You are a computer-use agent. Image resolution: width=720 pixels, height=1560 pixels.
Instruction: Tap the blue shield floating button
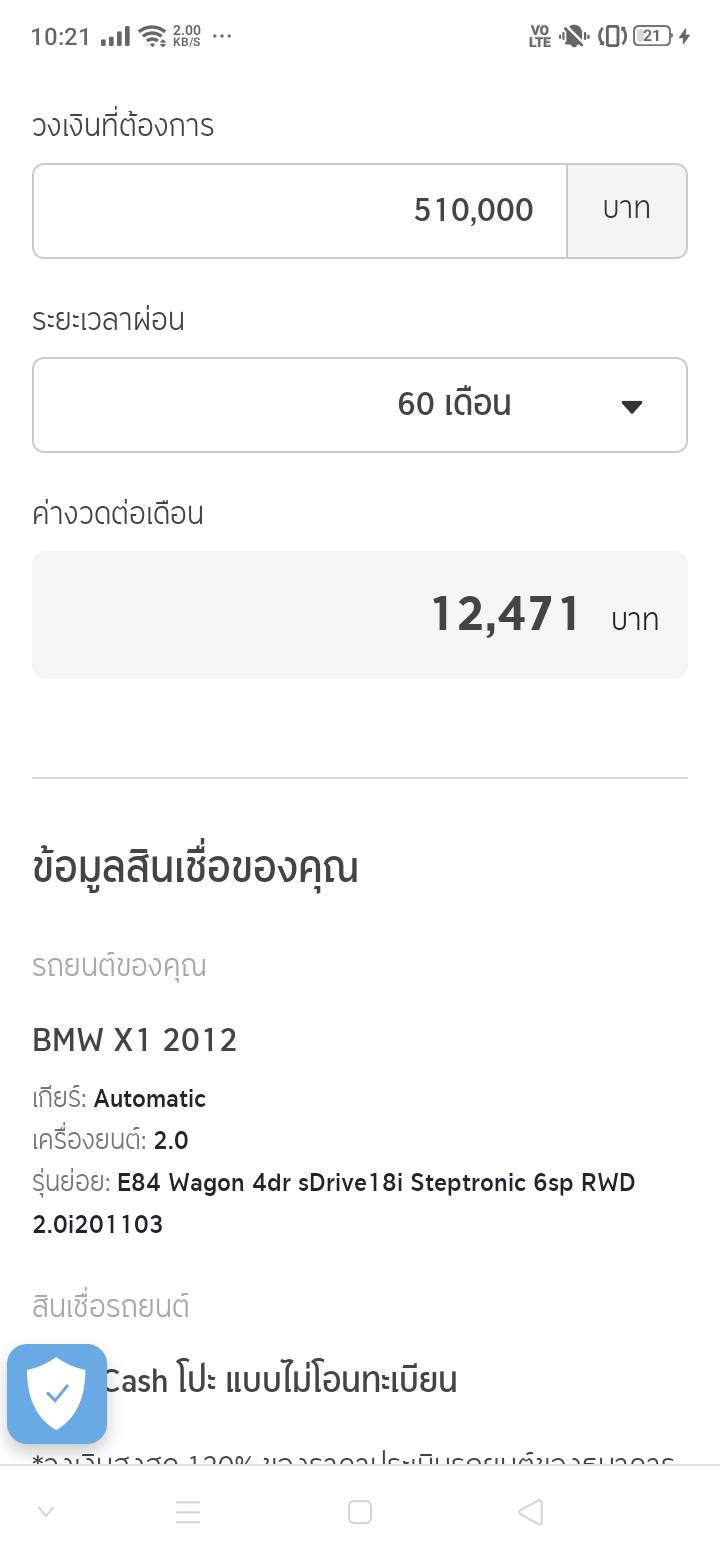coord(57,1394)
